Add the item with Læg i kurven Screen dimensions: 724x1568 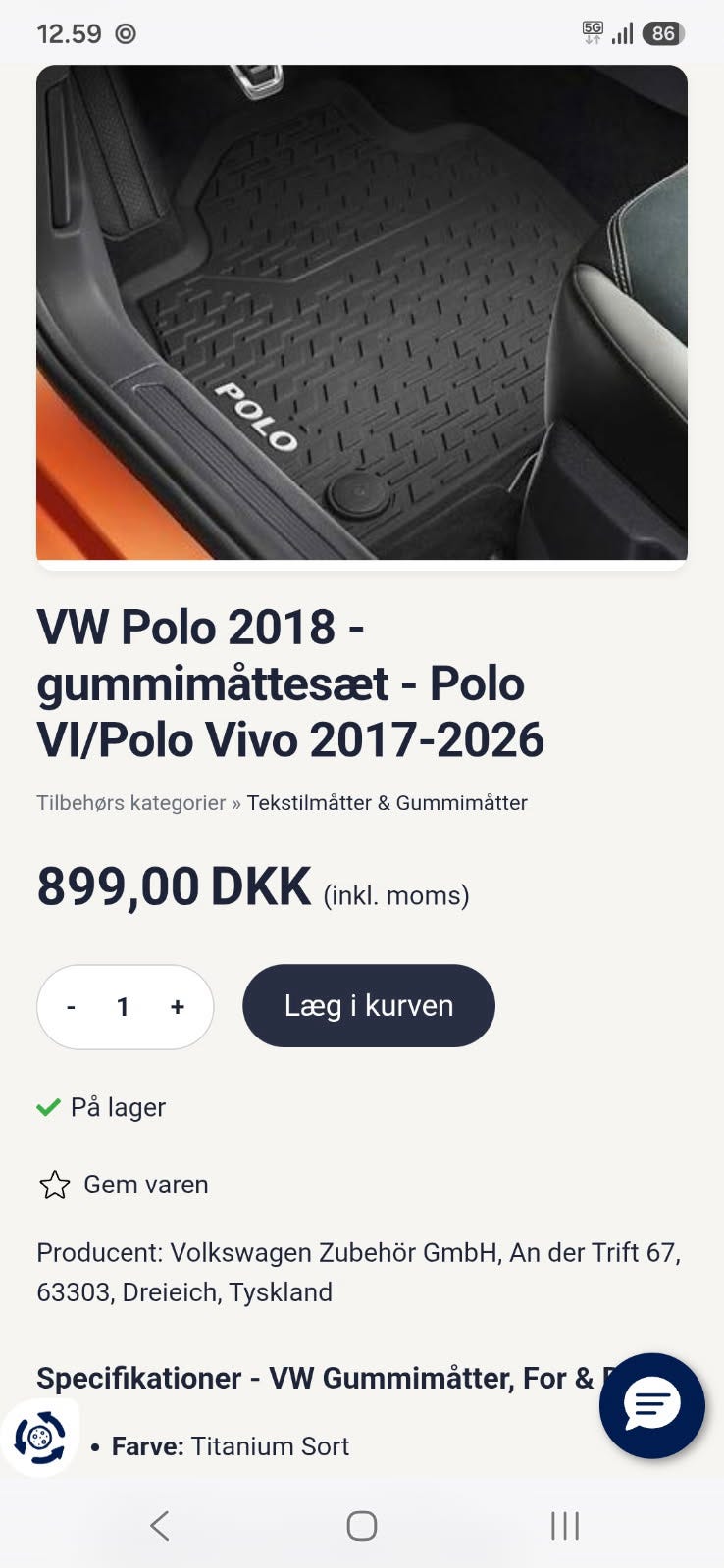coord(369,1006)
